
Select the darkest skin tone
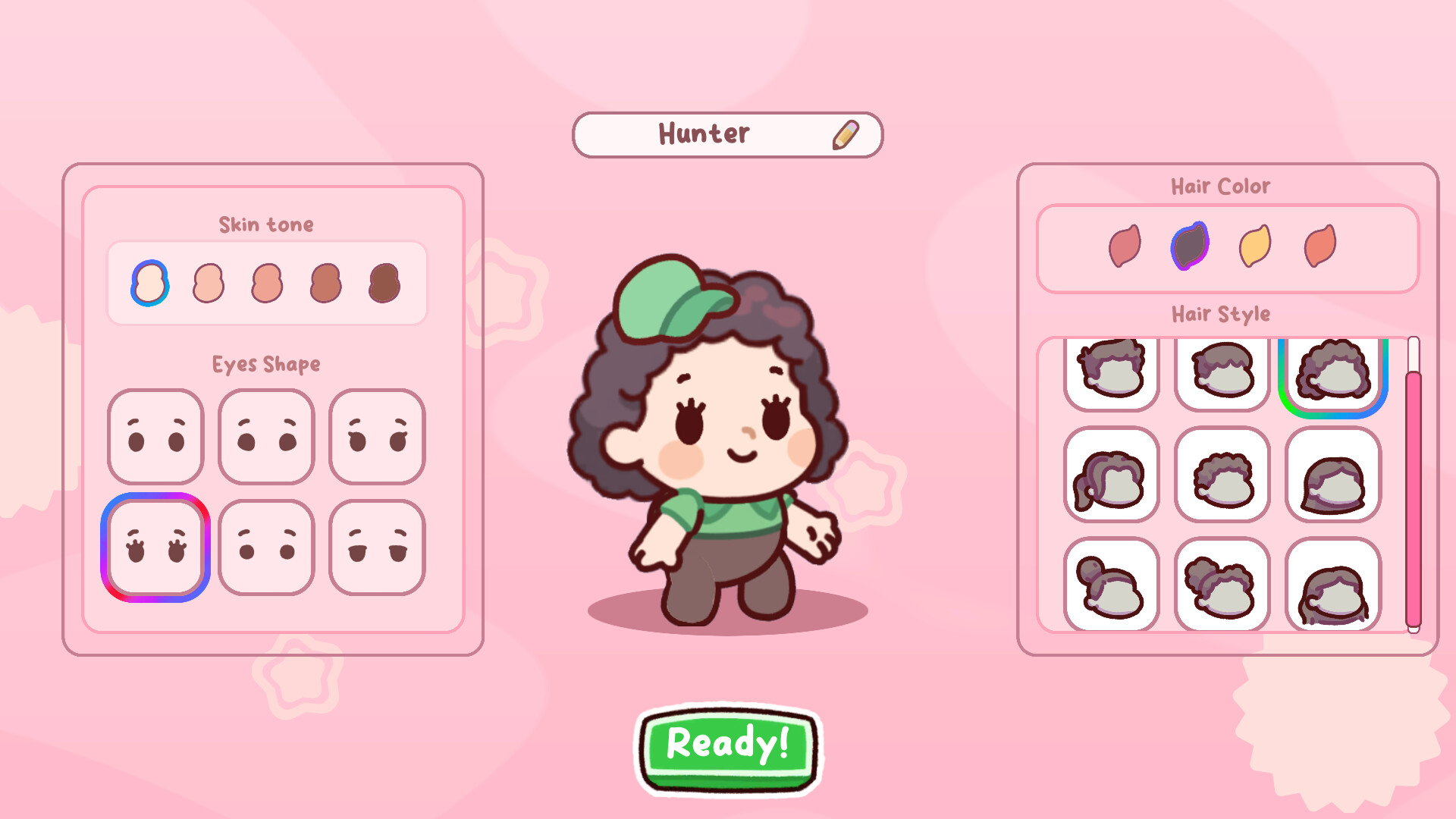click(384, 284)
